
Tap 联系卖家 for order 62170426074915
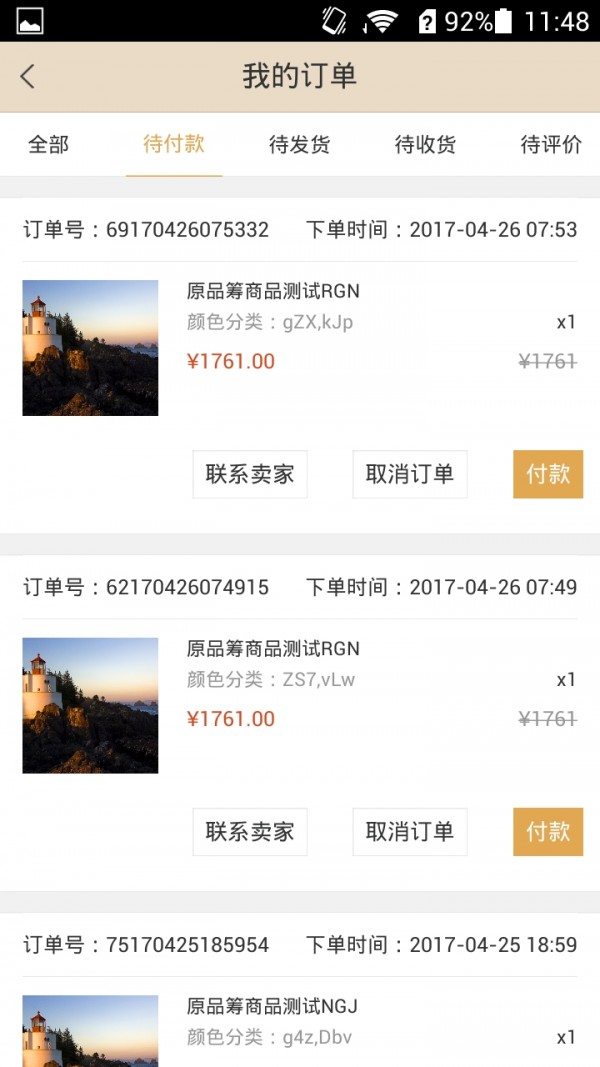point(250,832)
